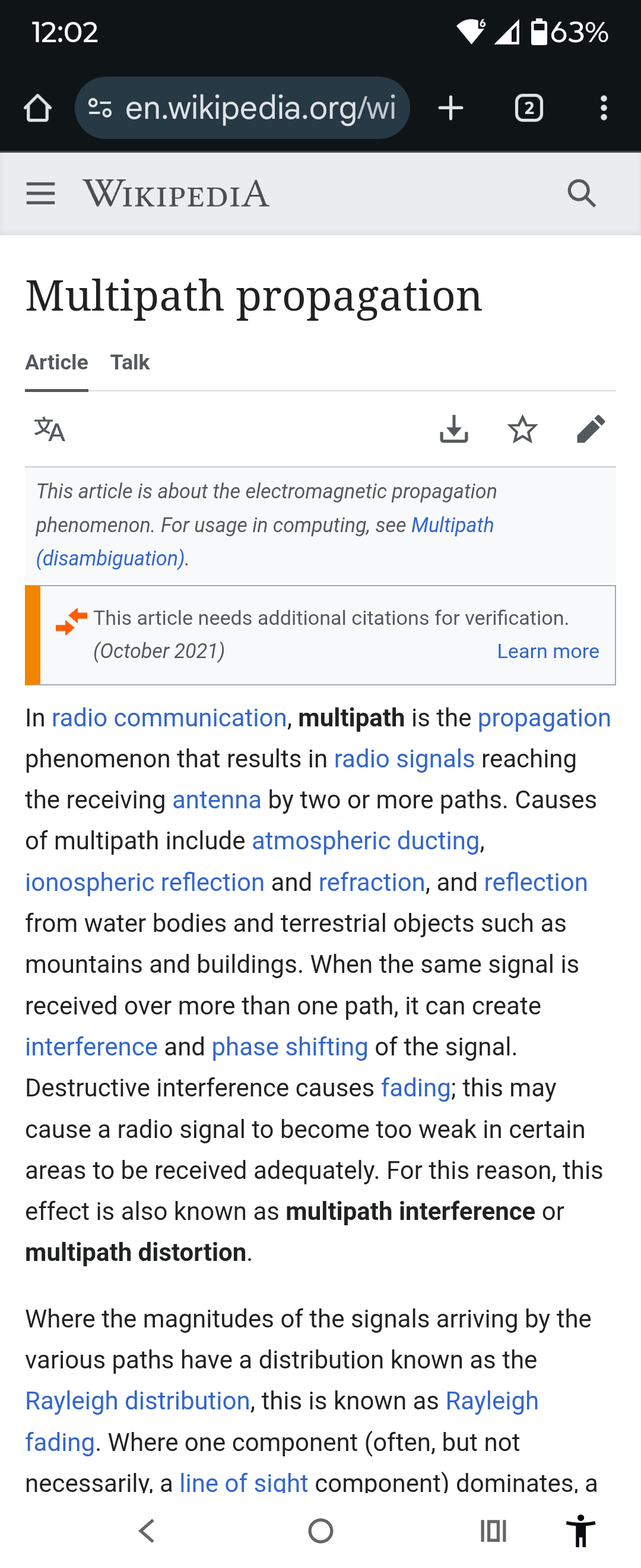This screenshot has height=1568, width=641.
Task: Open the radio communication link
Action: click(169, 718)
